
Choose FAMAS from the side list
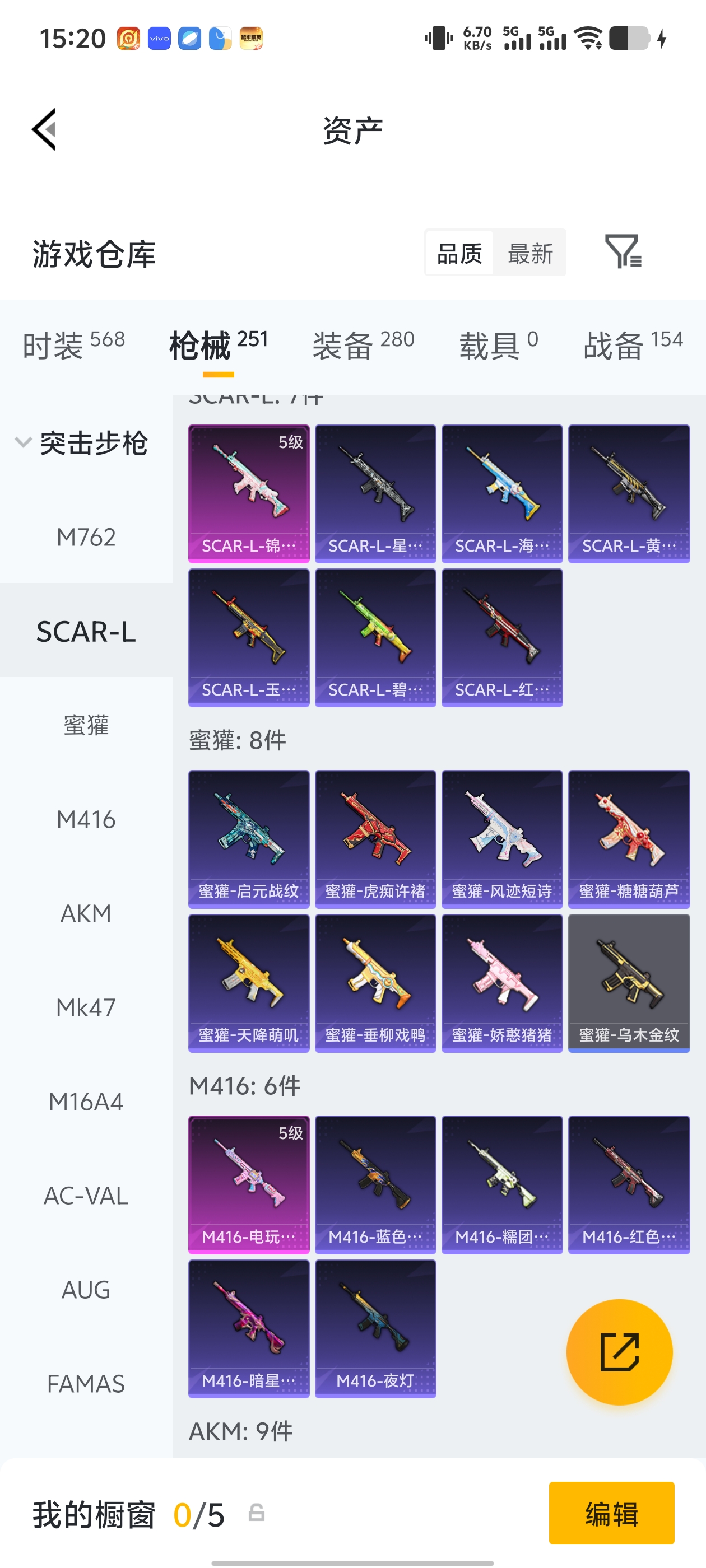86,1384
